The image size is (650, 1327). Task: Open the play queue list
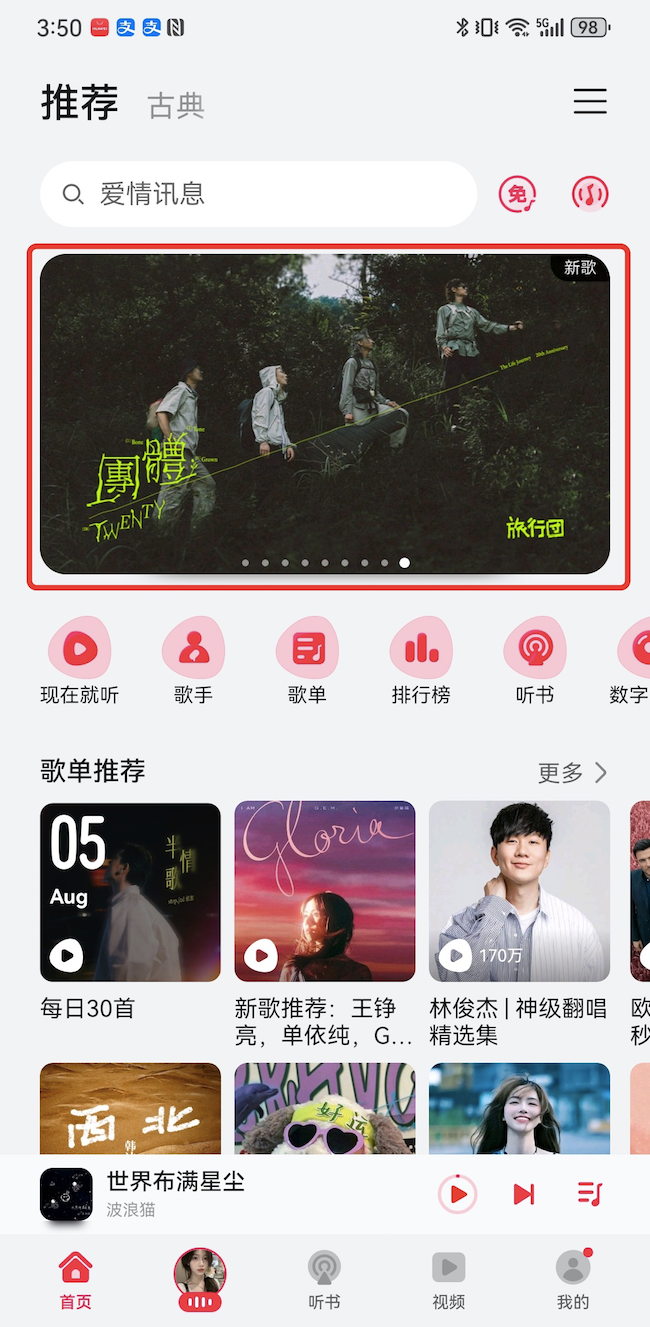[590, 1194]
